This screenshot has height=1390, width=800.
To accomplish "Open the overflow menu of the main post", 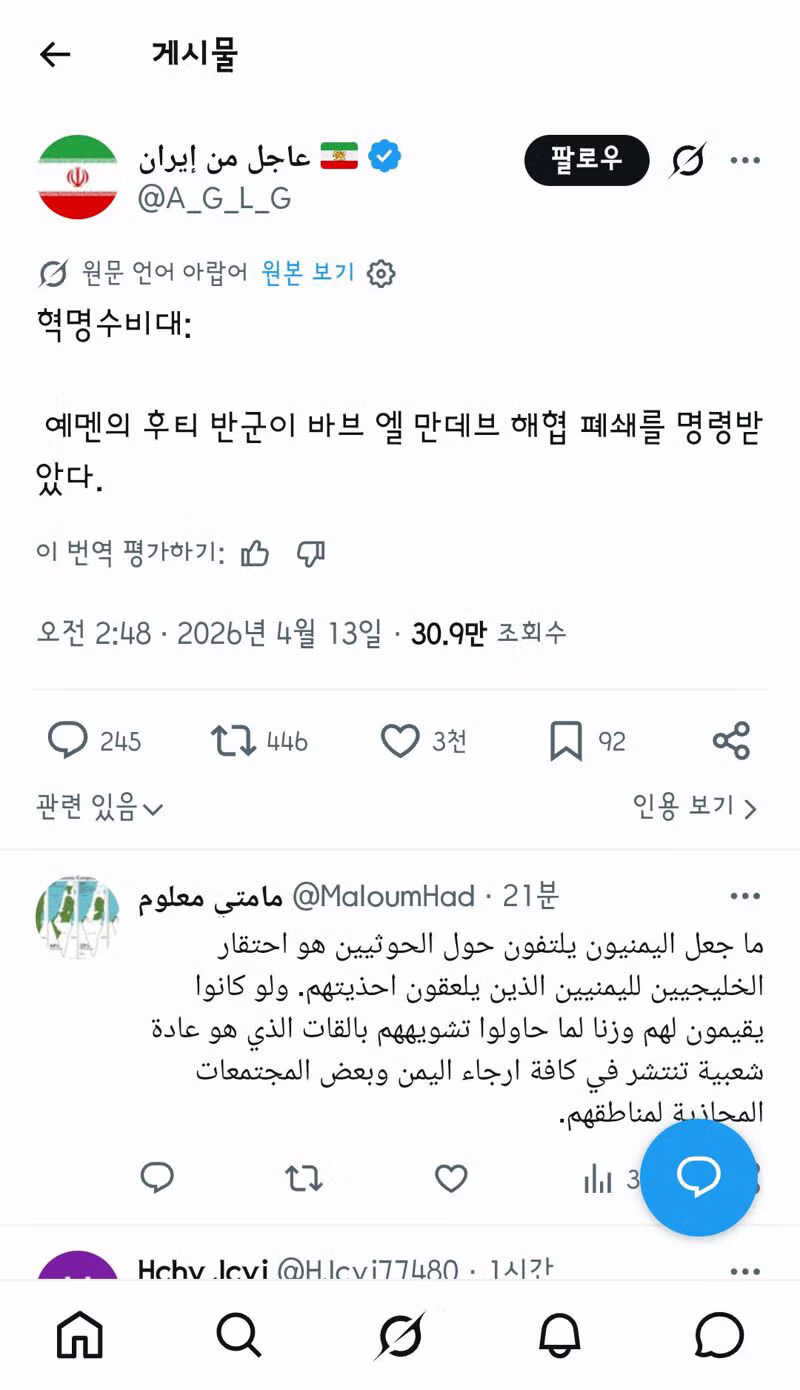I will coord(745,160).
